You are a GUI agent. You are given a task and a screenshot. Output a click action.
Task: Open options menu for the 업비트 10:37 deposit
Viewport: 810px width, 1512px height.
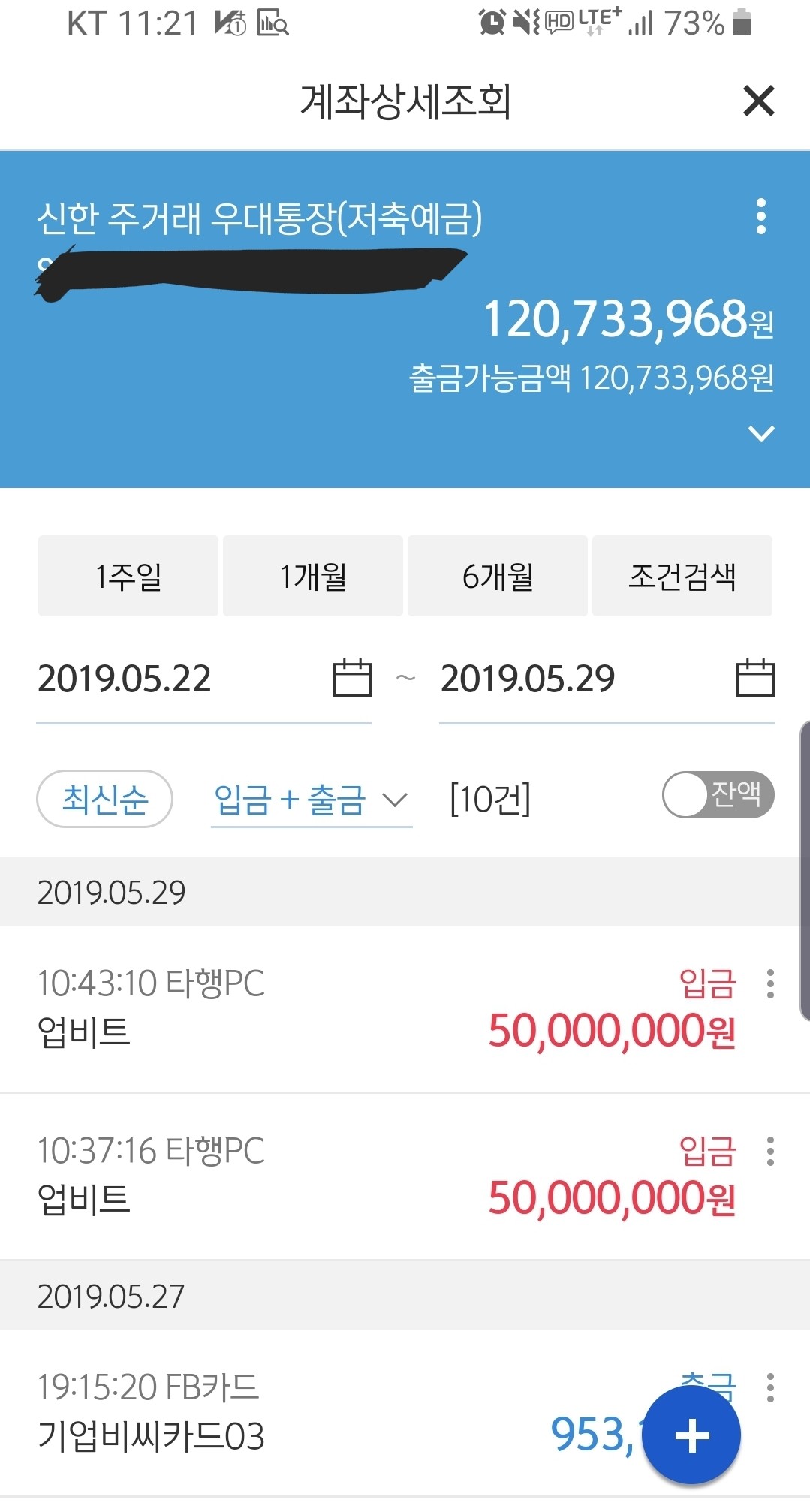click(x=772, y=1151)
